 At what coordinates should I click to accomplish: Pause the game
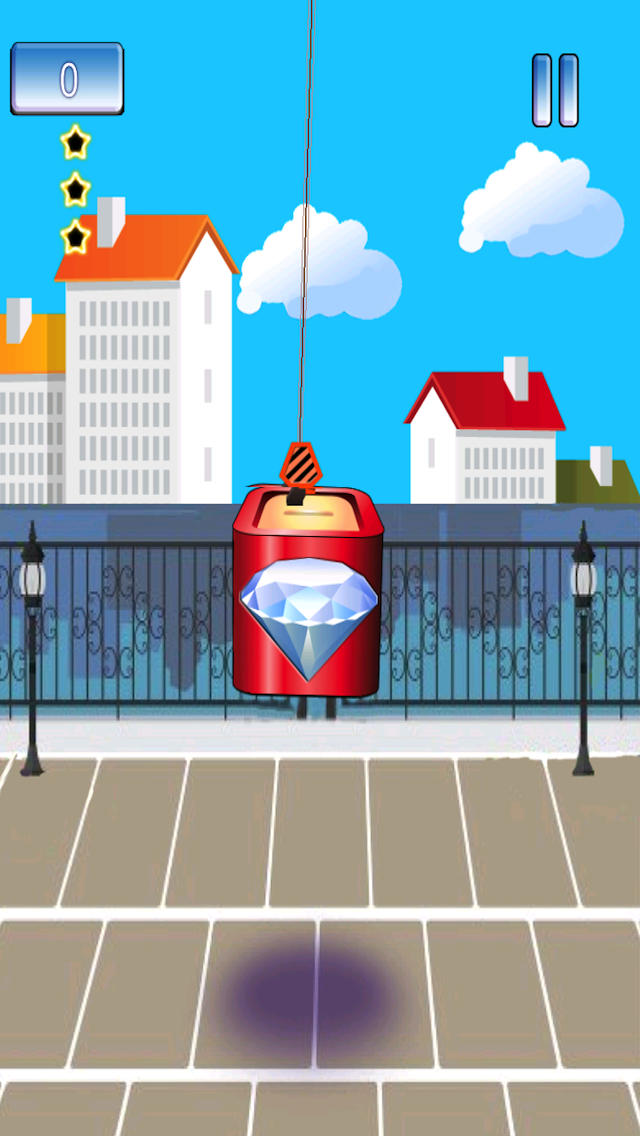555,91
